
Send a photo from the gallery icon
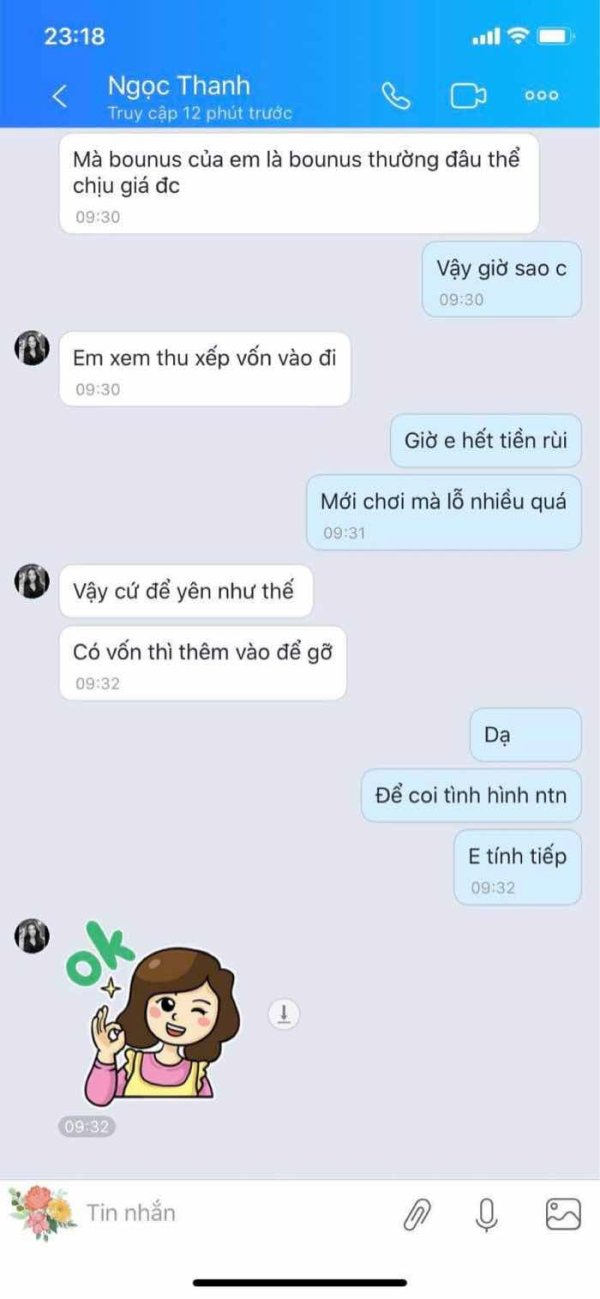click(x=563, y=1214)
